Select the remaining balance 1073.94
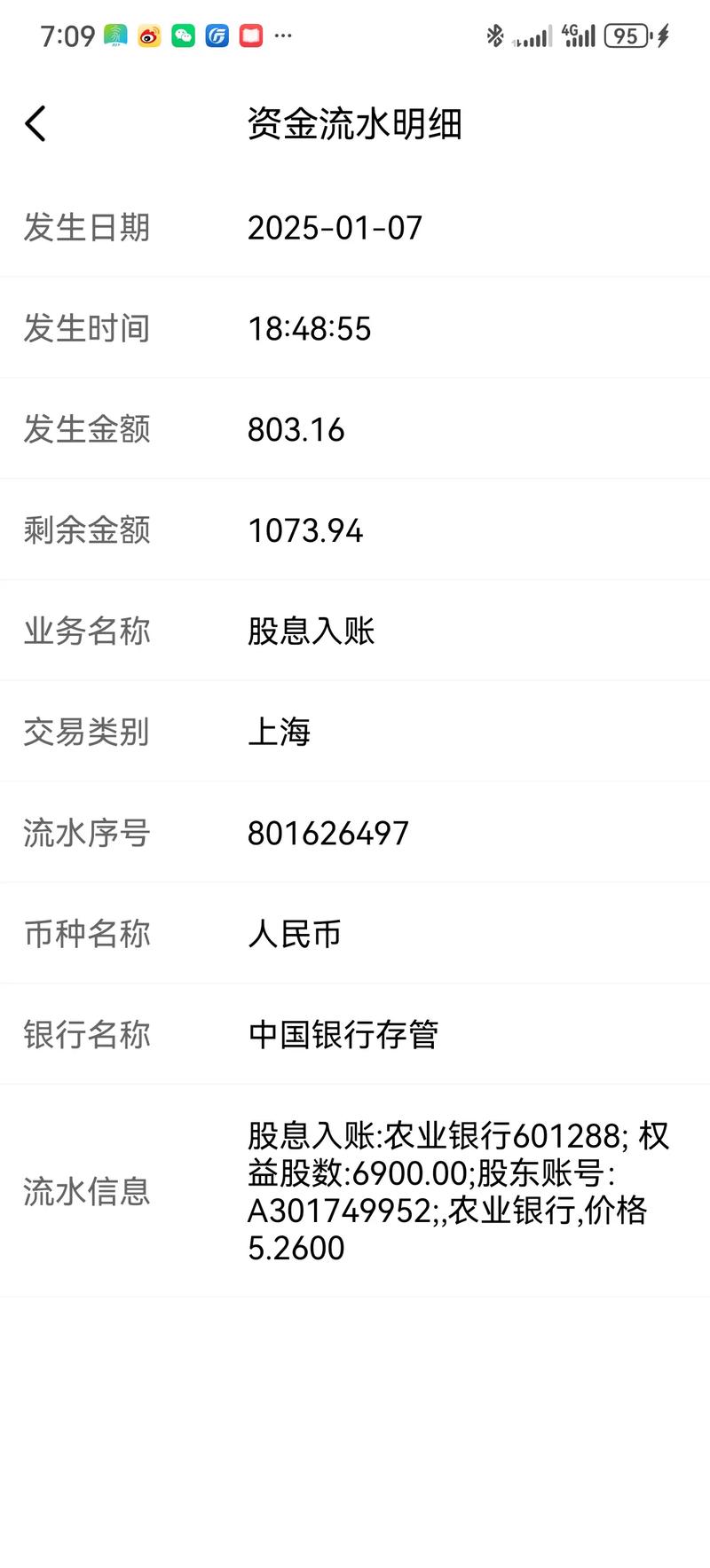The width and height of the screenshot is (710, 1568). tap(307, 531)
